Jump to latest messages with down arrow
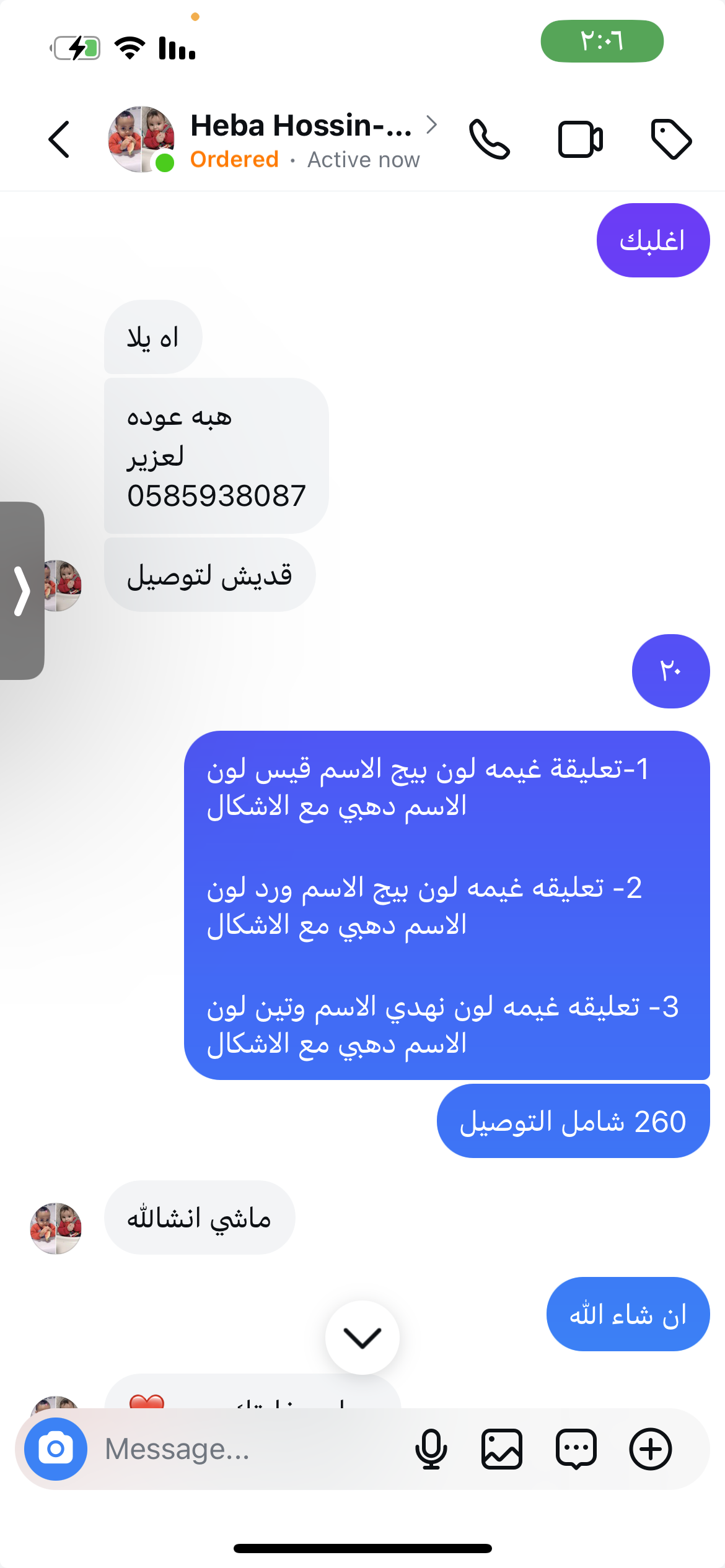 click(x=362, y=1338)
